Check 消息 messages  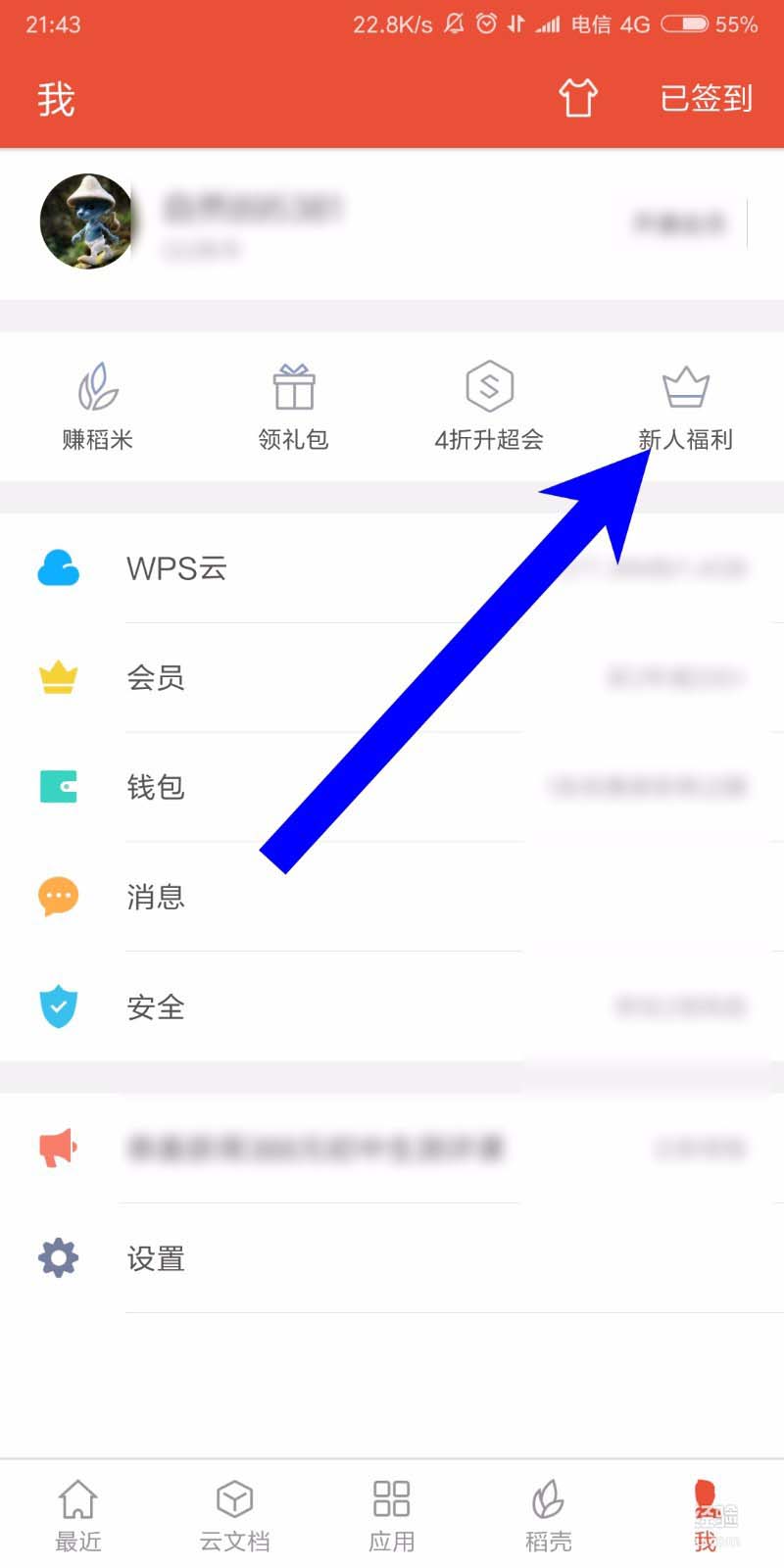click(x=155, y=897)
